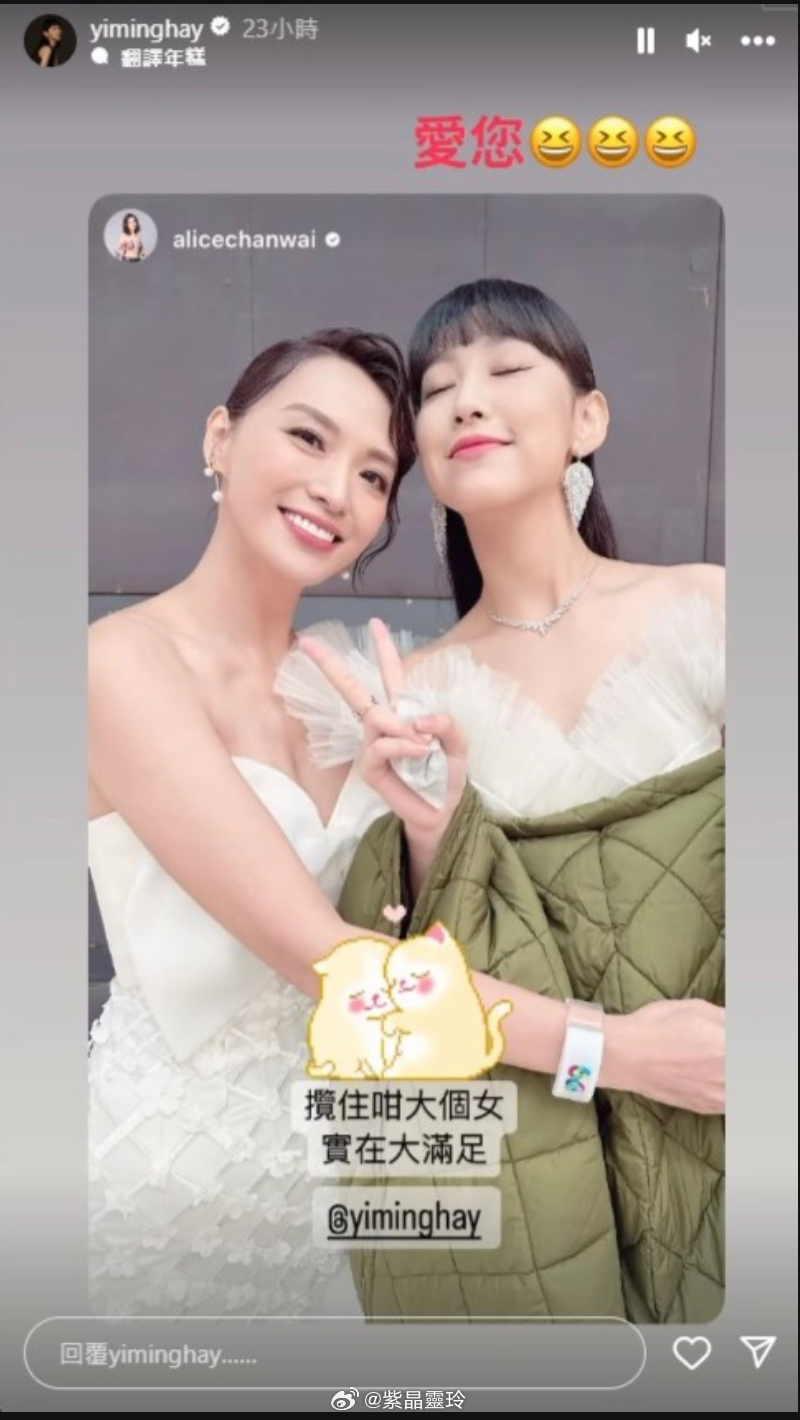The width and height of the screenshot is (800, 1420).
Task: Open yiminghay's profile picture
Action: point(49,41)
